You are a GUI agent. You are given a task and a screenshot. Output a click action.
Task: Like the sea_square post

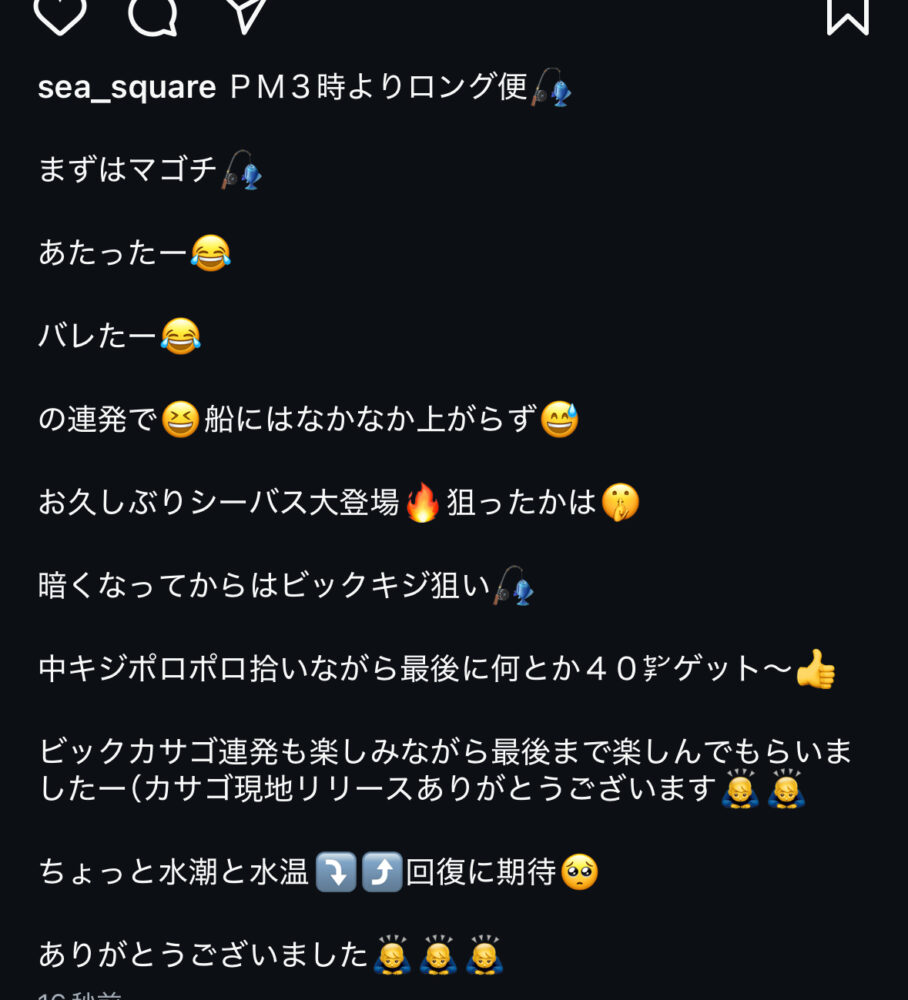coord(60,12)
